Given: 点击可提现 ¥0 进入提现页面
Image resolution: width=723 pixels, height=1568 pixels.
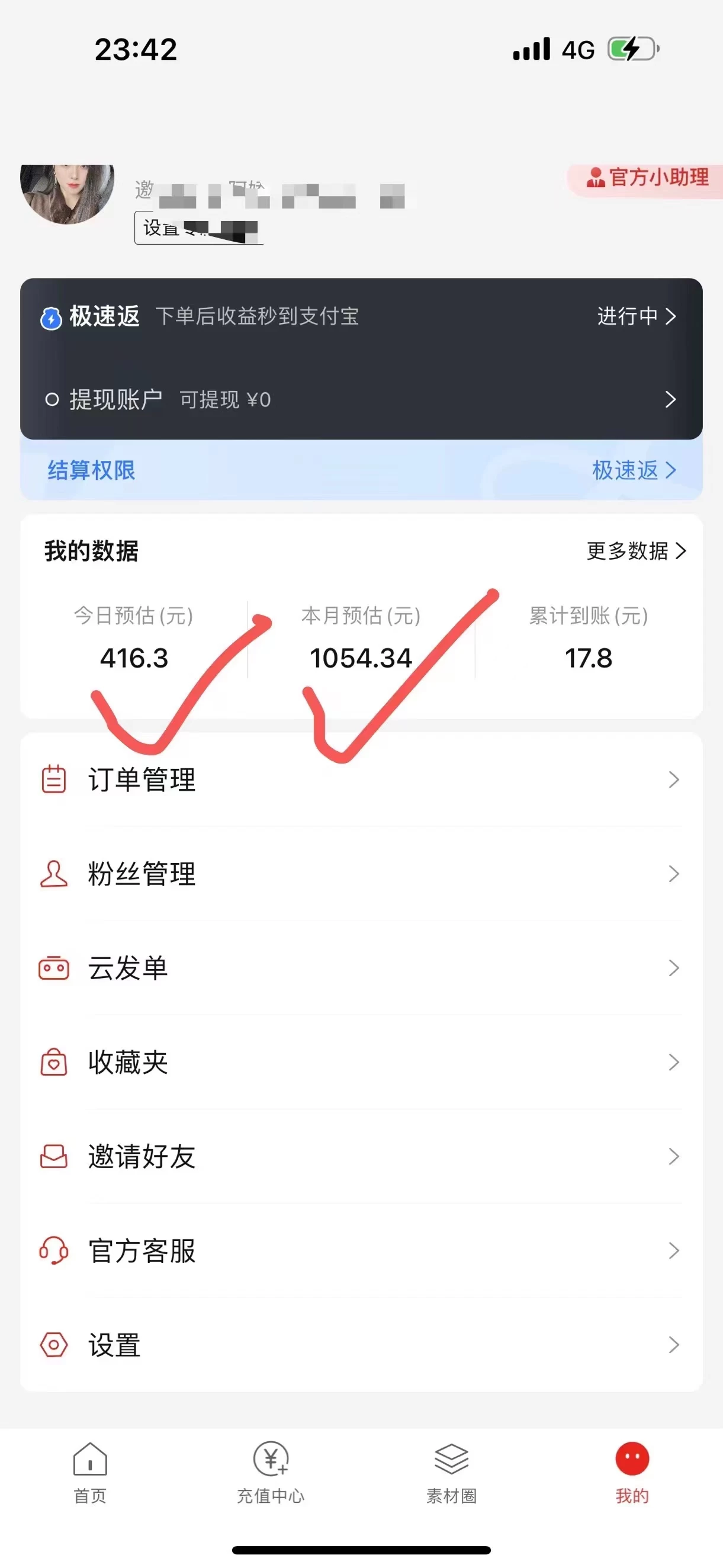Looking at the screenshot, I should pos(225,399).
